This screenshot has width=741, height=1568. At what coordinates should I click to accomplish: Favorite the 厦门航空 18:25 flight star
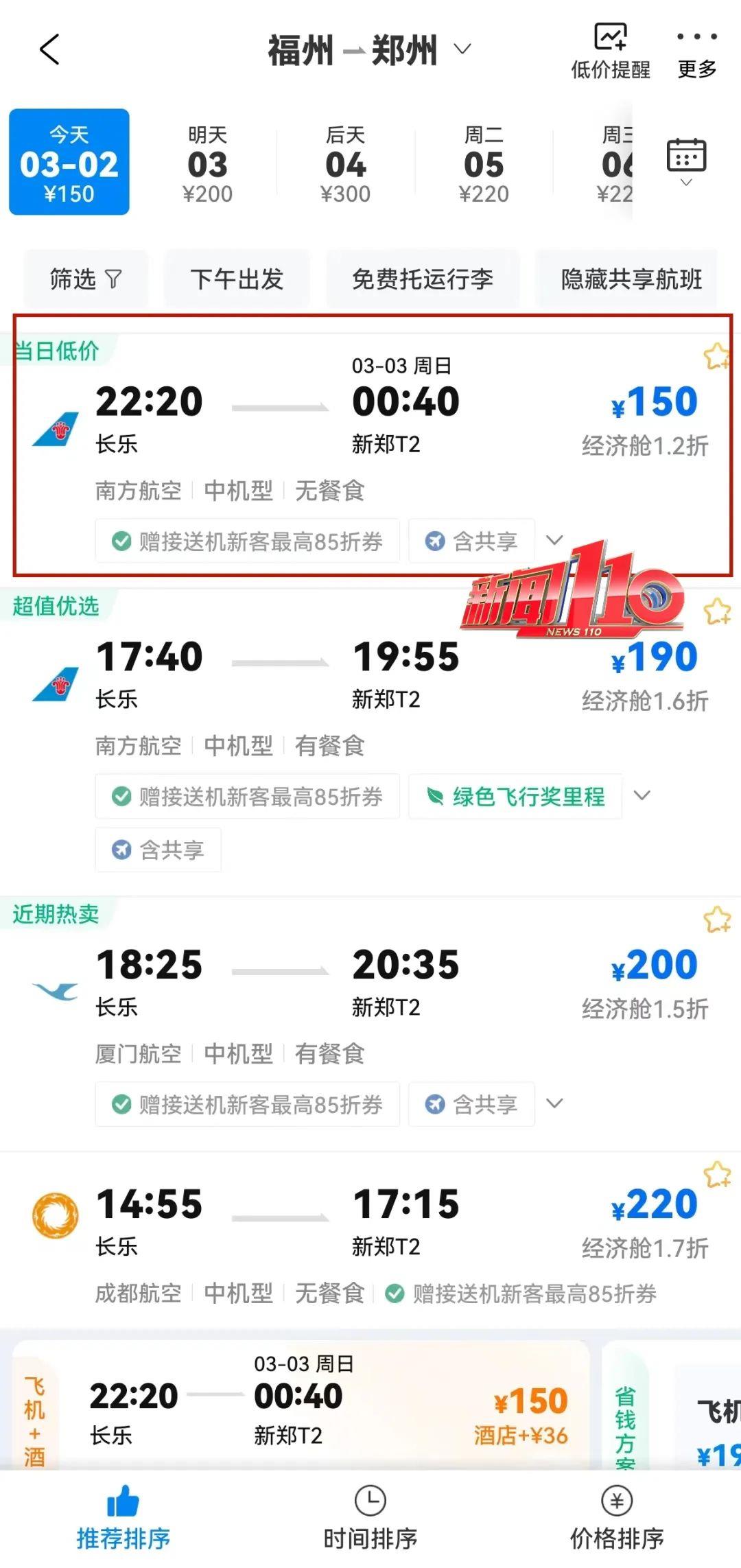coord(717,920)
